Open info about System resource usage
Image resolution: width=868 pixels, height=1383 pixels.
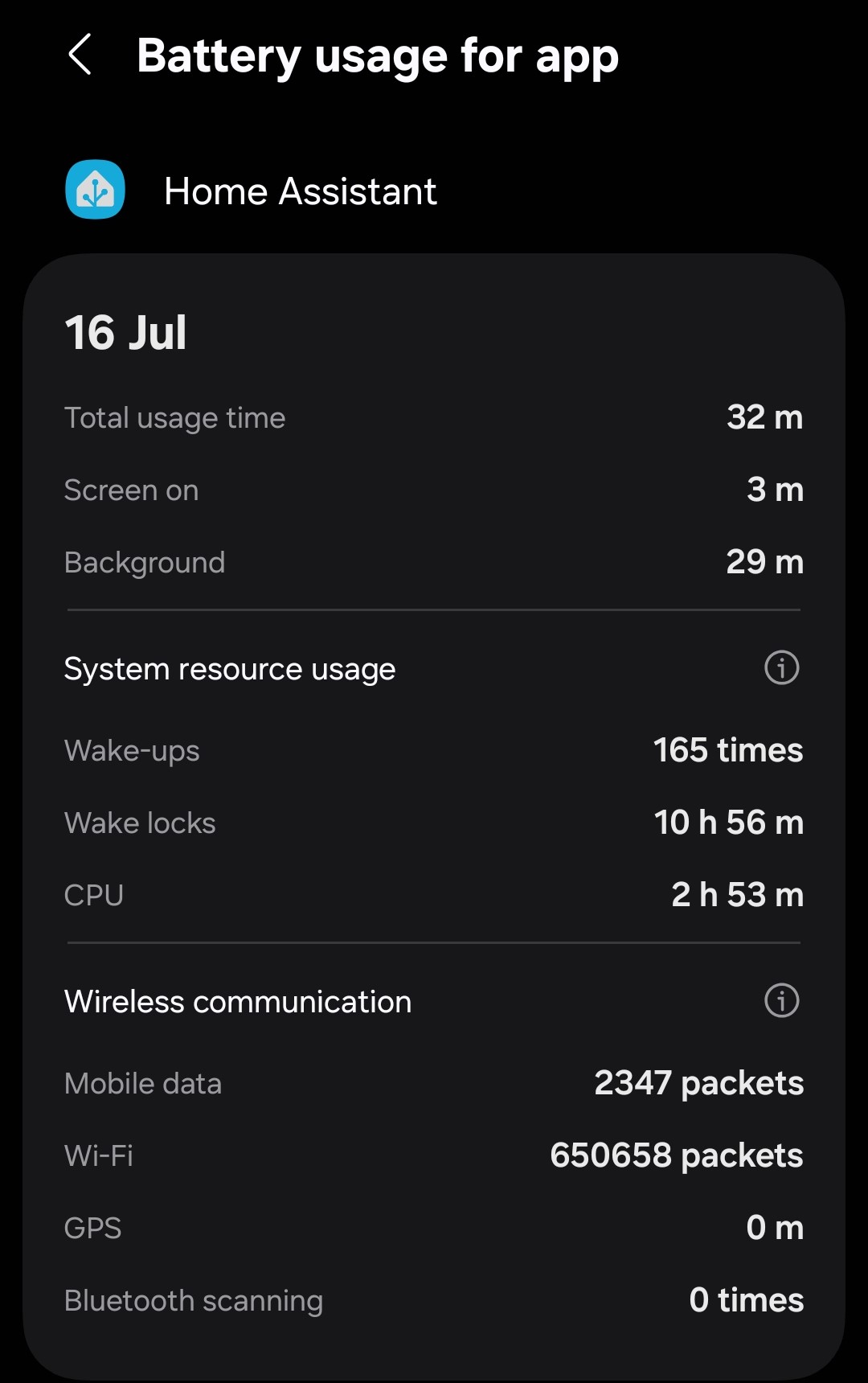(x=781, y=667)
